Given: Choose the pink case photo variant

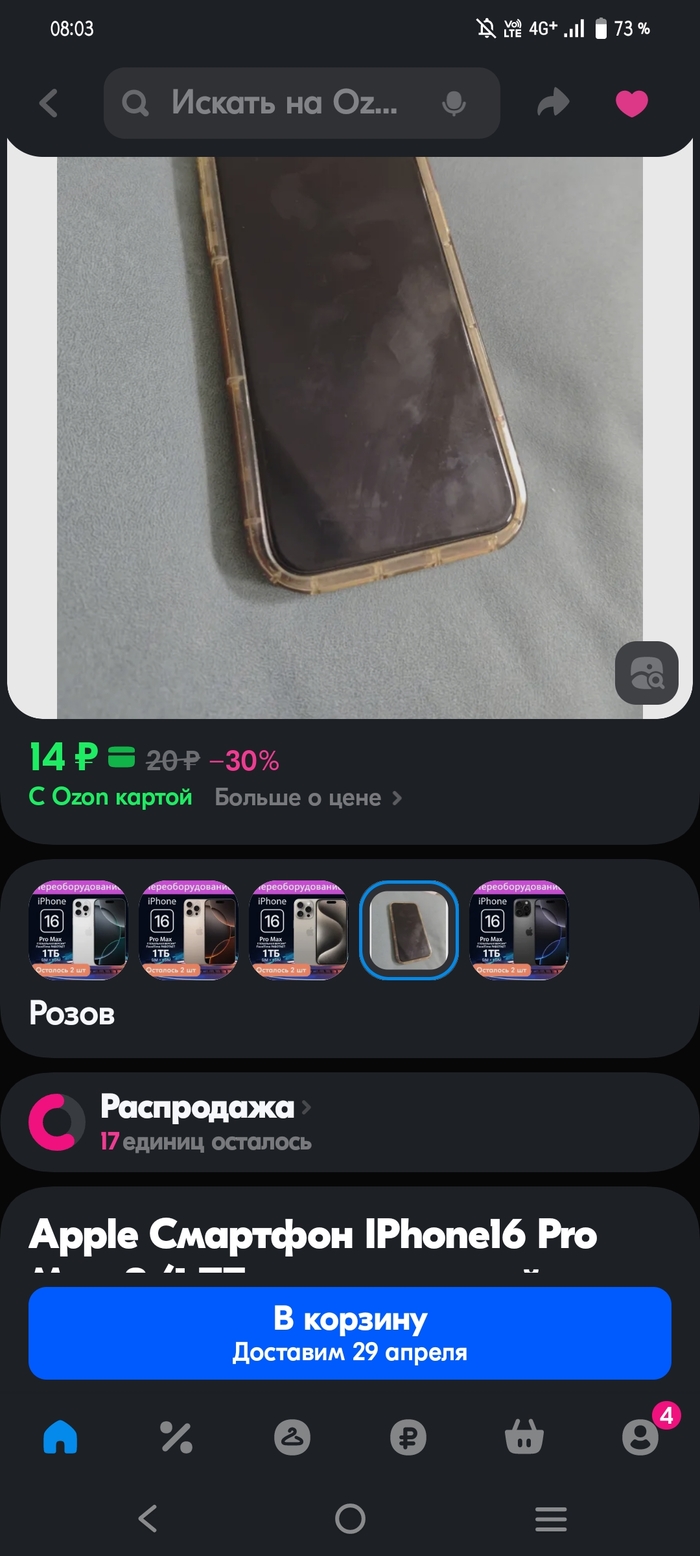Looking at the screenshot, I should click(408, 930).
